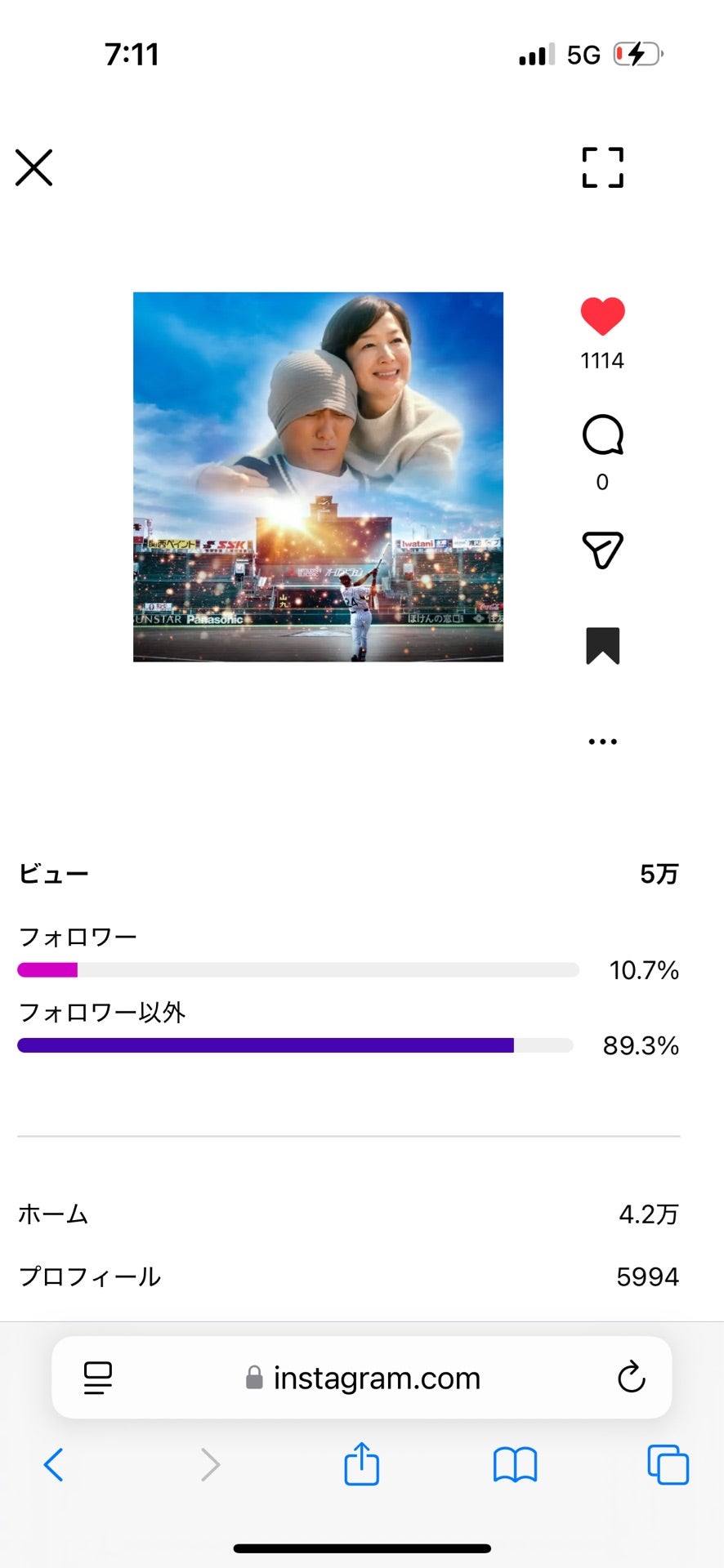724x1568 pixels.
Task: Open the iOS share sheet icon
Action: [361, 1464]
